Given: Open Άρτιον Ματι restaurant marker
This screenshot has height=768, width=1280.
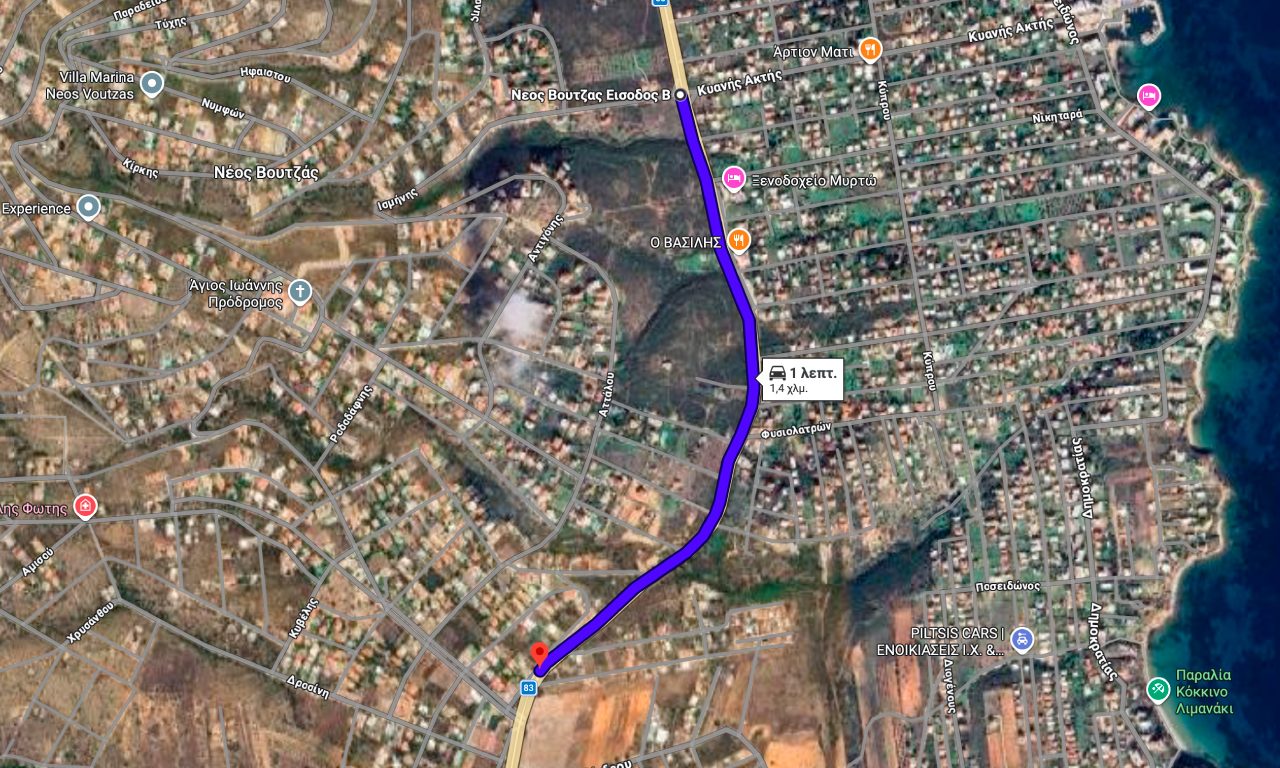Looking at the screenshot, I should 870,50.
